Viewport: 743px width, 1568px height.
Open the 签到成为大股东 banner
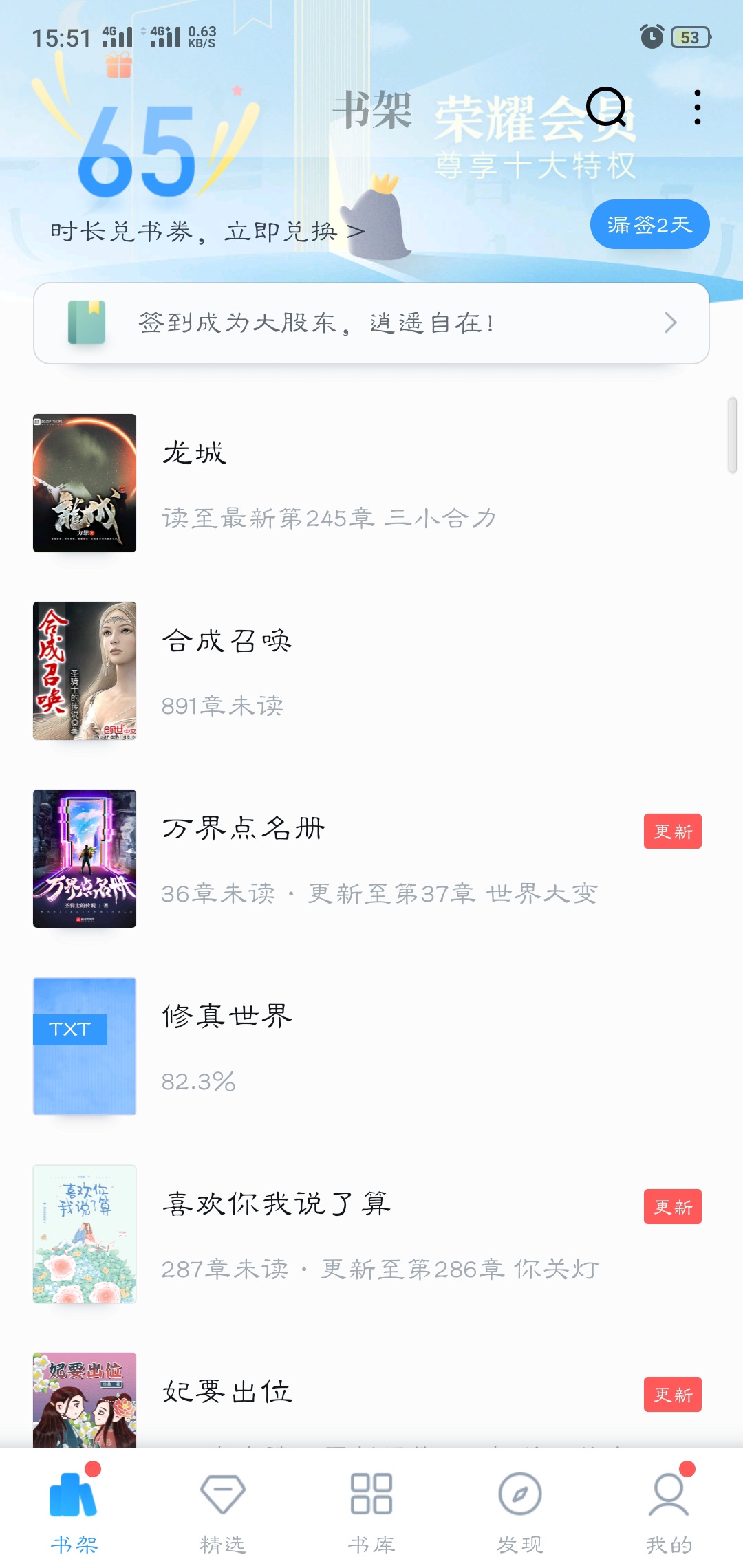pyautogui.click(x=371, y=323)
